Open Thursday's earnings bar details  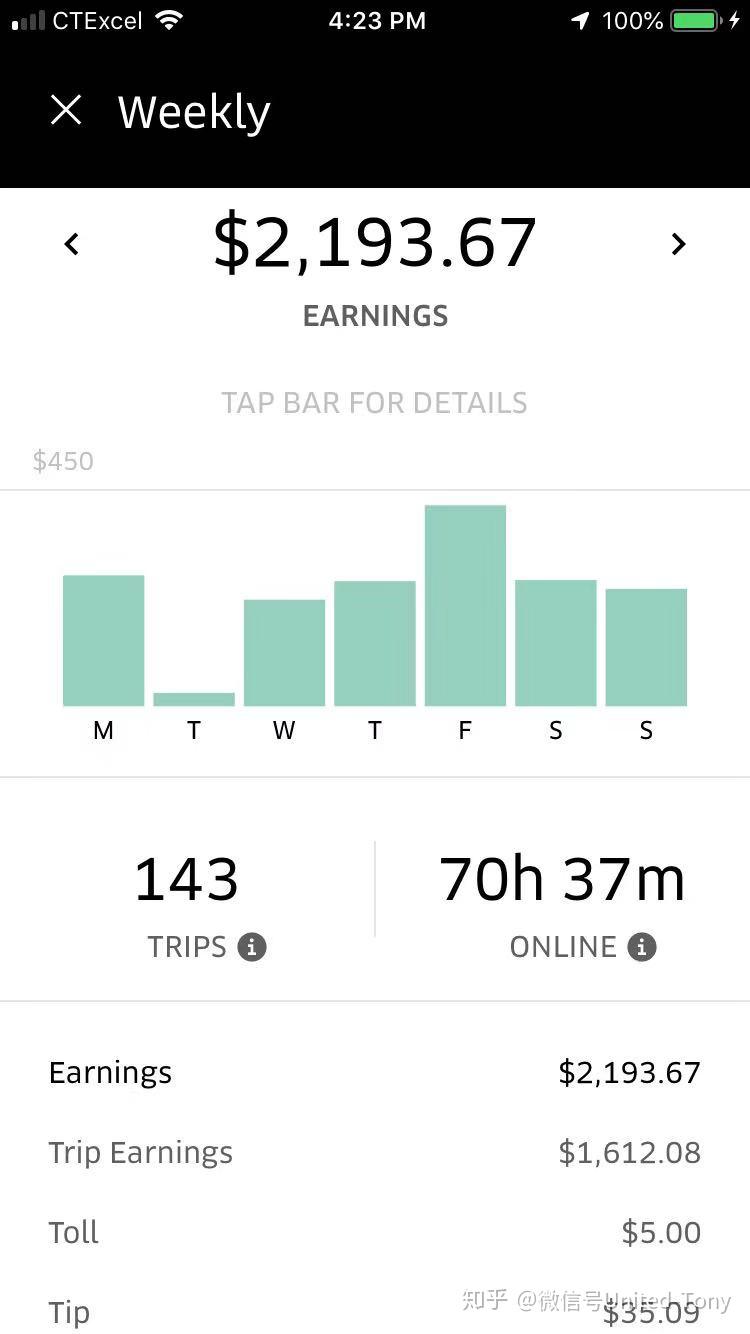click(375, 644)
